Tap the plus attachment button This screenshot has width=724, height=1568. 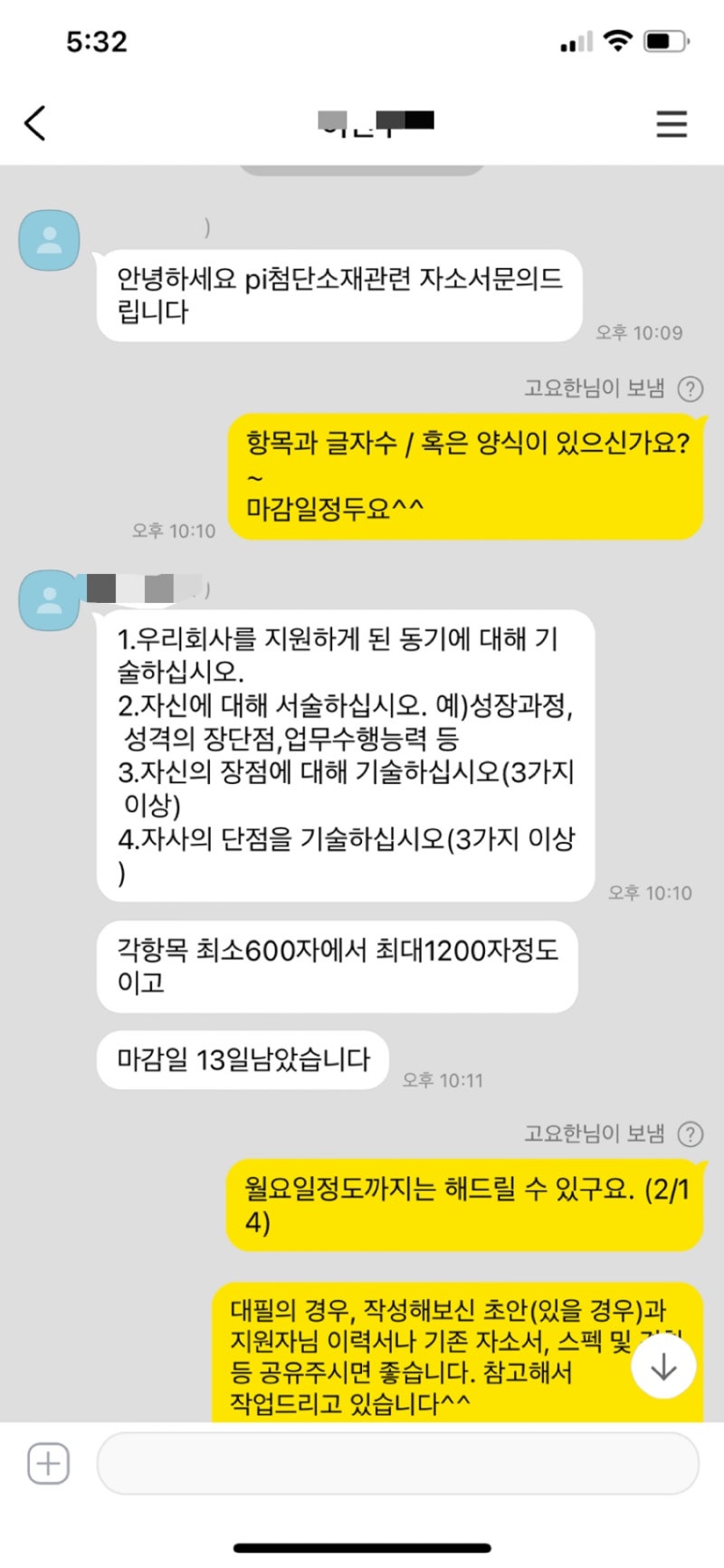point(48,1464)
